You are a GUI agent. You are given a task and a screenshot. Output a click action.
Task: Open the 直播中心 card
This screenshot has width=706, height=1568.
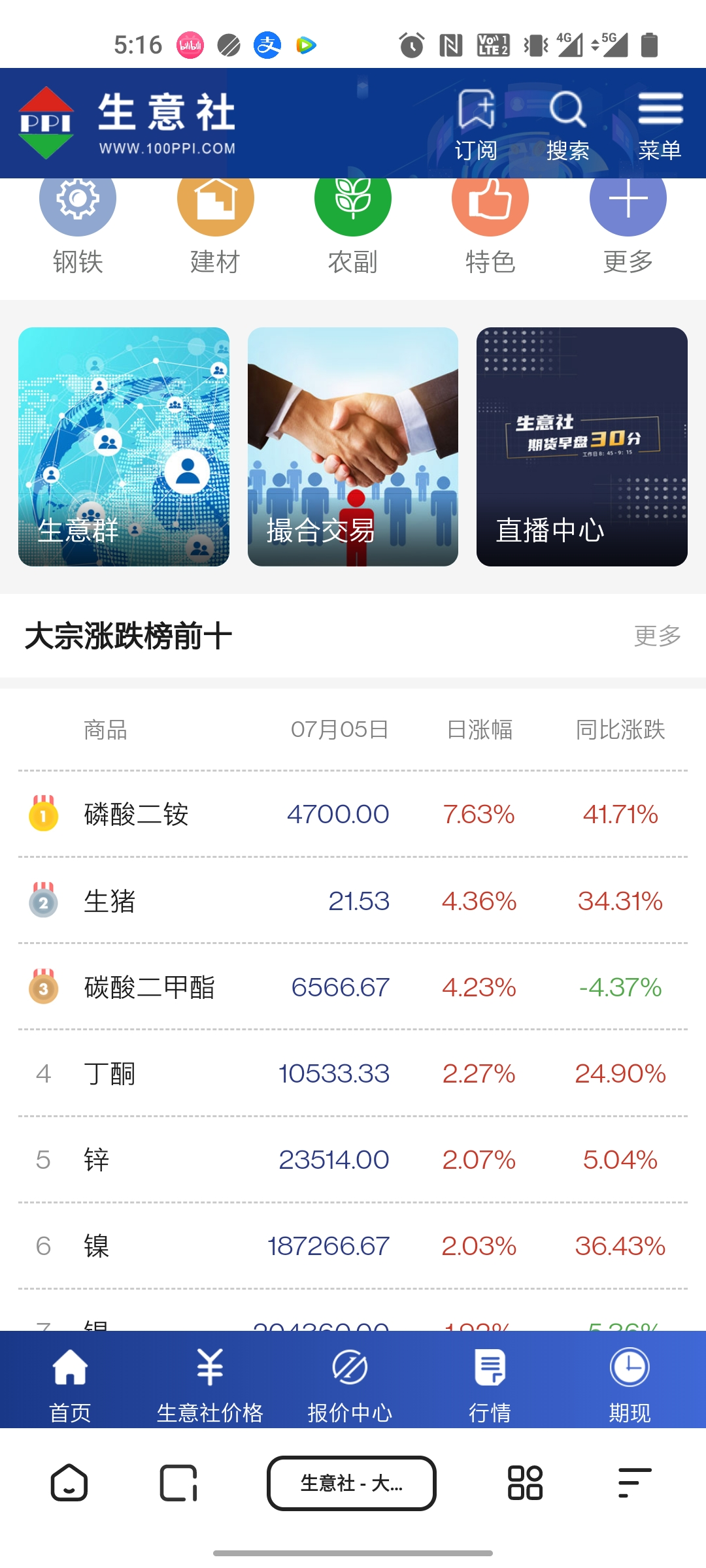coord(582,447)
